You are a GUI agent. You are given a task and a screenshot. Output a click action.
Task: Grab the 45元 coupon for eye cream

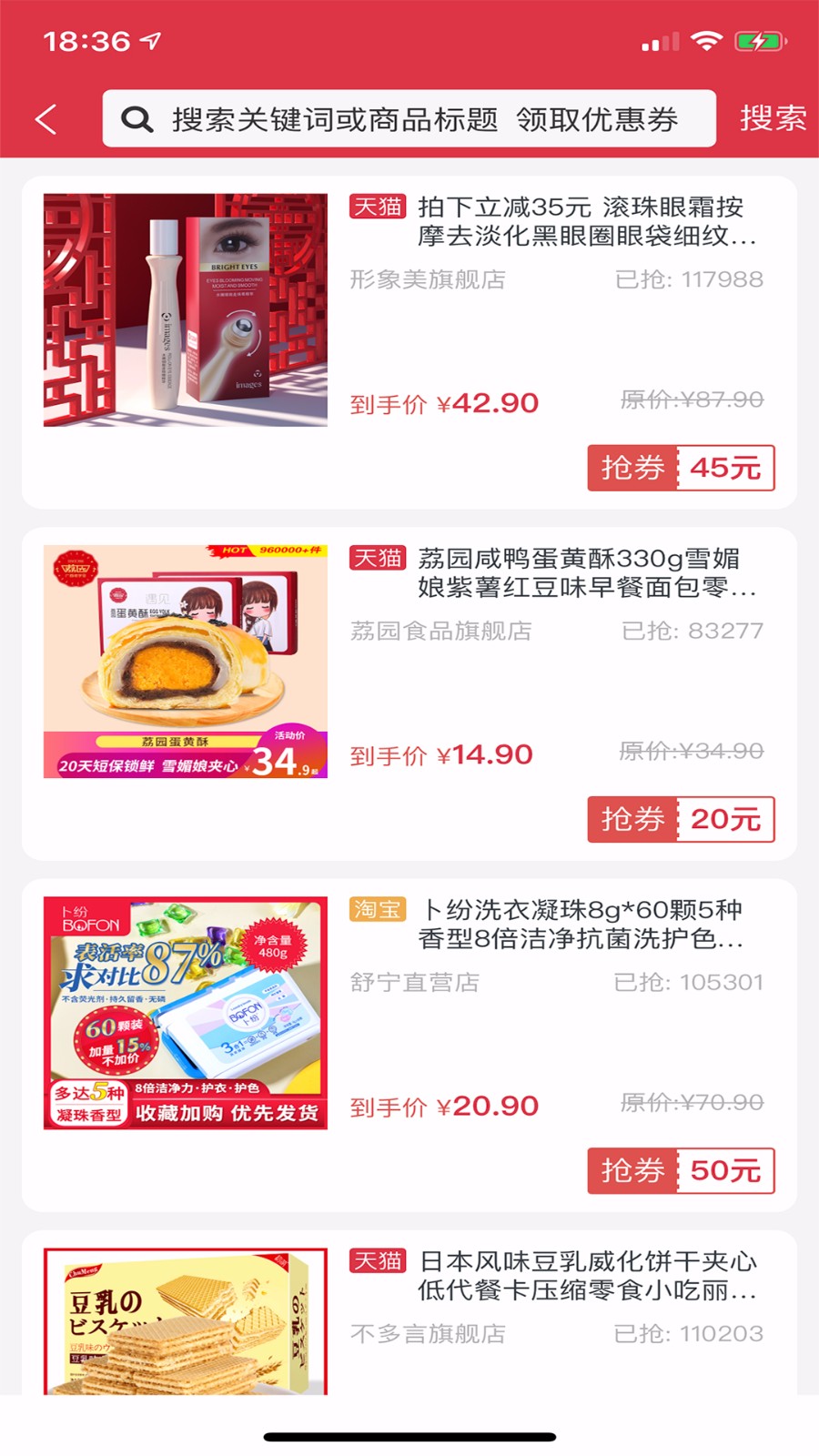tap(681, 468)
